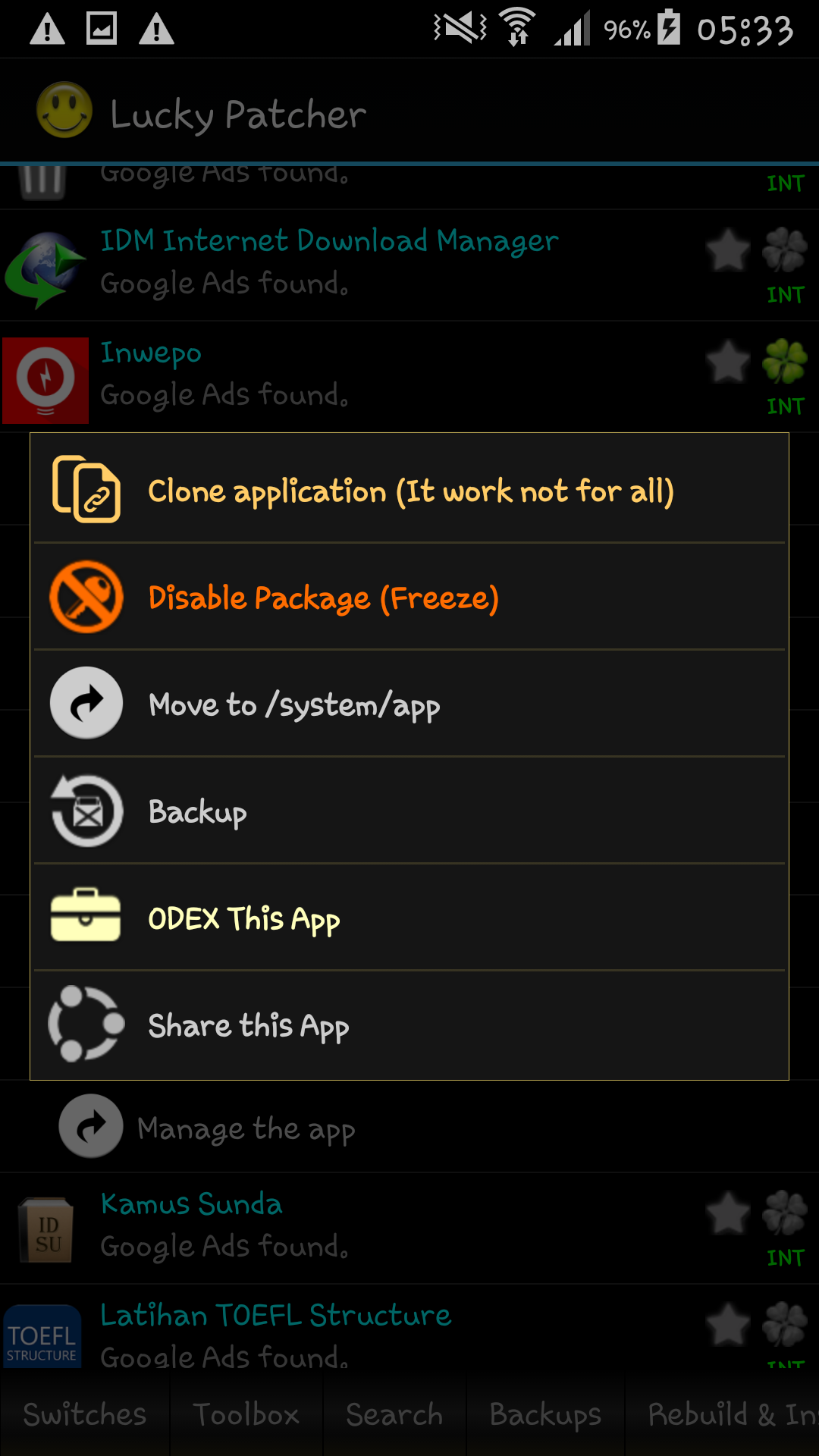Choose Disable Package (Freeze)
Screen dimensions: 819x1456
pyautogui.click(x=409, y=597)
